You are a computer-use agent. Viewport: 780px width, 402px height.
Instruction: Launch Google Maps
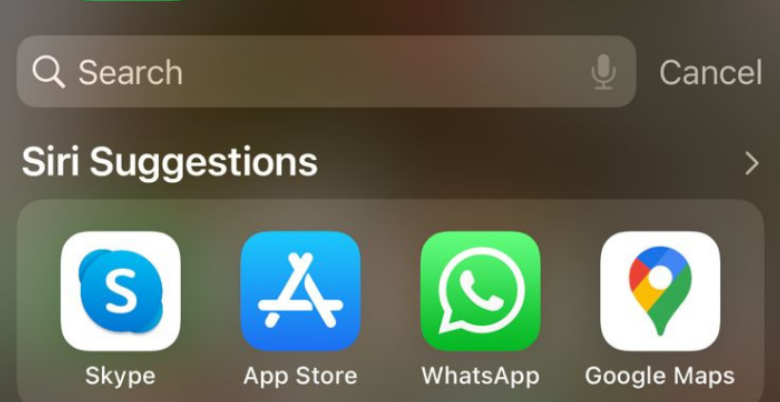(660, 291)
